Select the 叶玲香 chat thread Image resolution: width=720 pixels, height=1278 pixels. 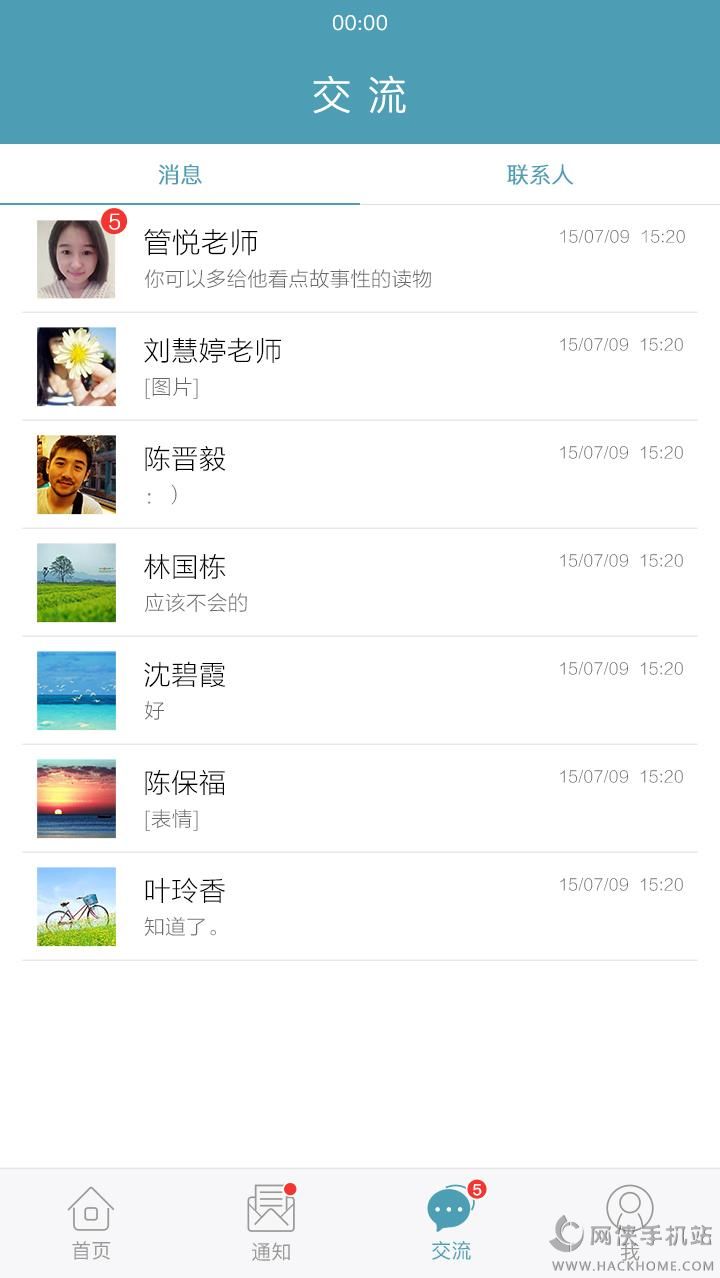360,907
